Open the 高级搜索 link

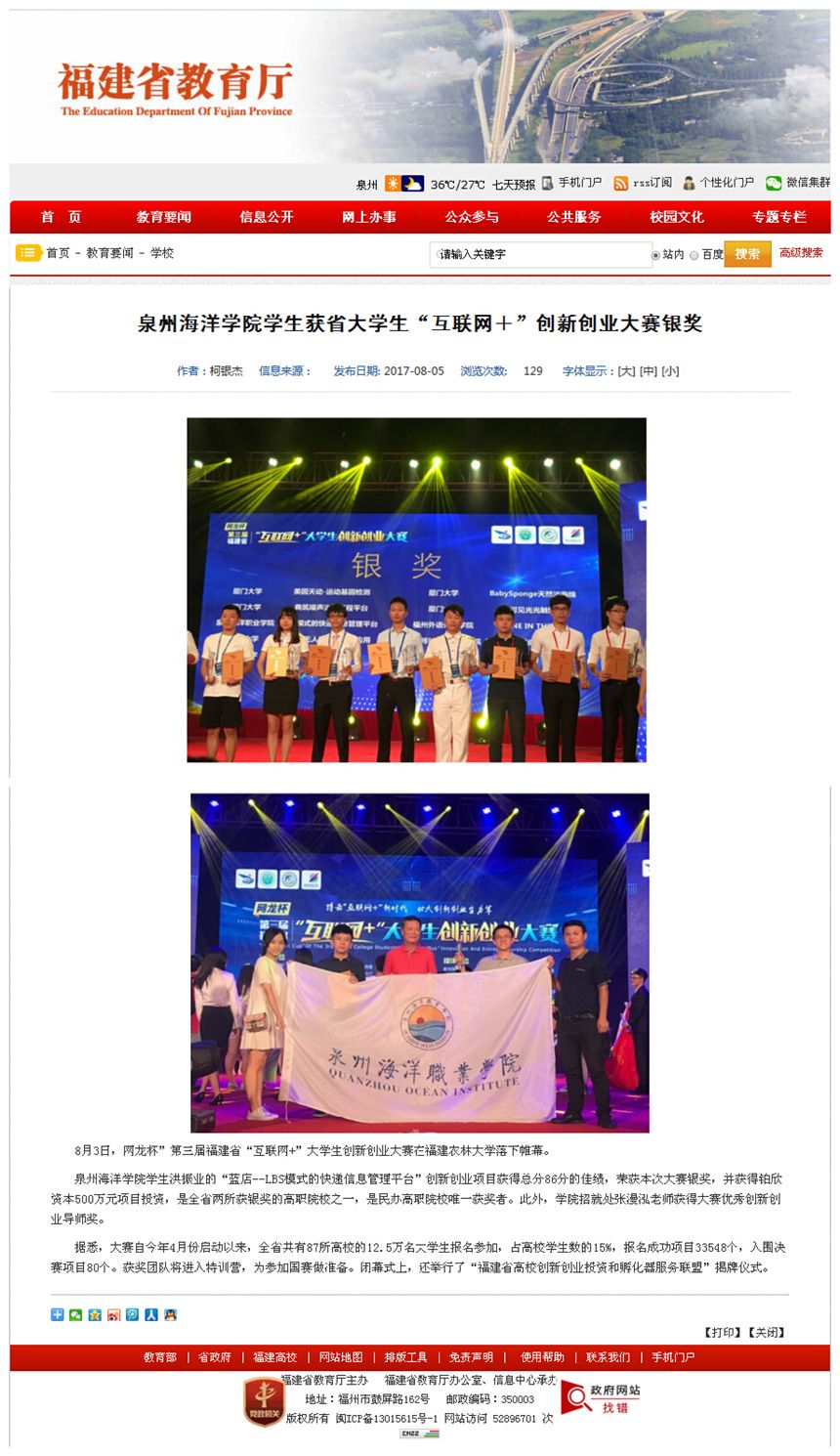tap(801, 253)
